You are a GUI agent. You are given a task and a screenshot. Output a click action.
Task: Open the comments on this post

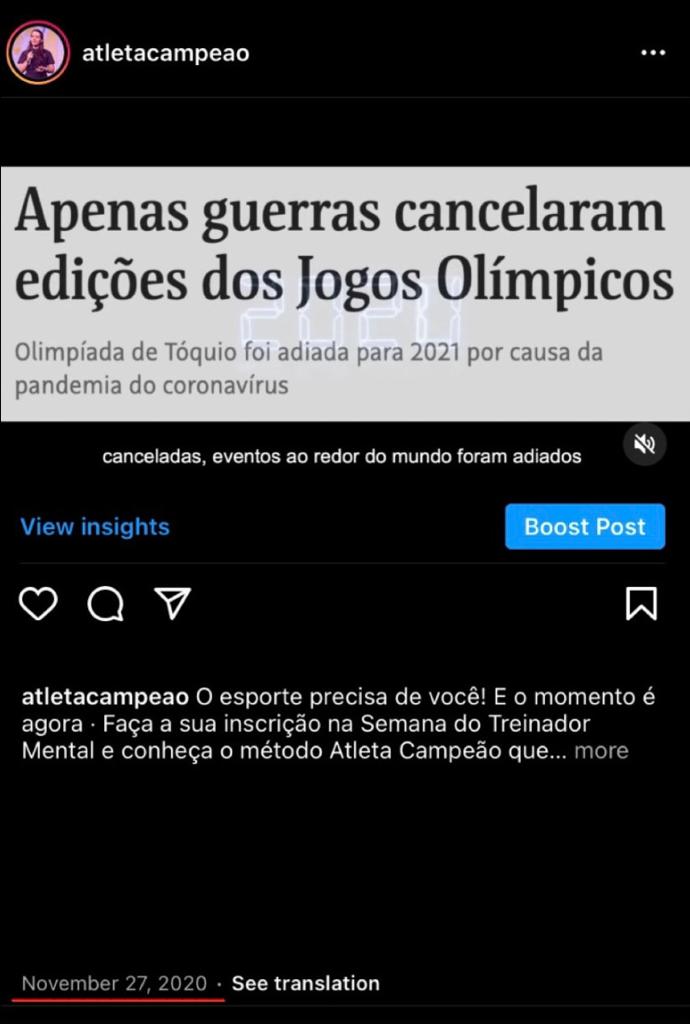click(x=105, y=603)
